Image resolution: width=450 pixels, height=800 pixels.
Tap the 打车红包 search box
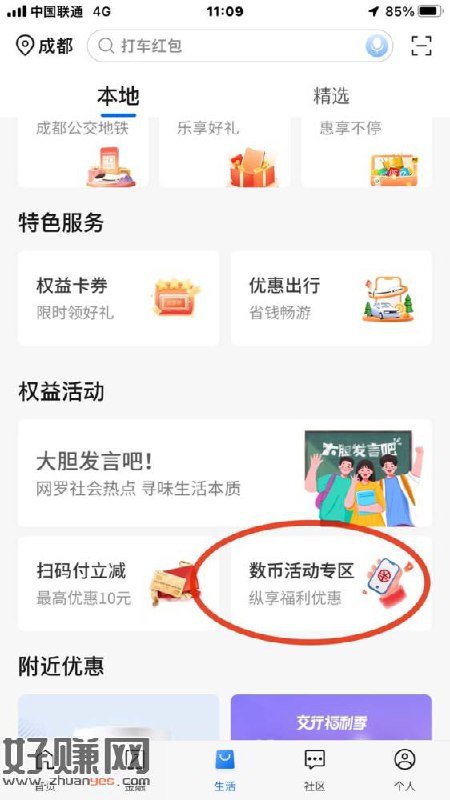coord(240,46)
